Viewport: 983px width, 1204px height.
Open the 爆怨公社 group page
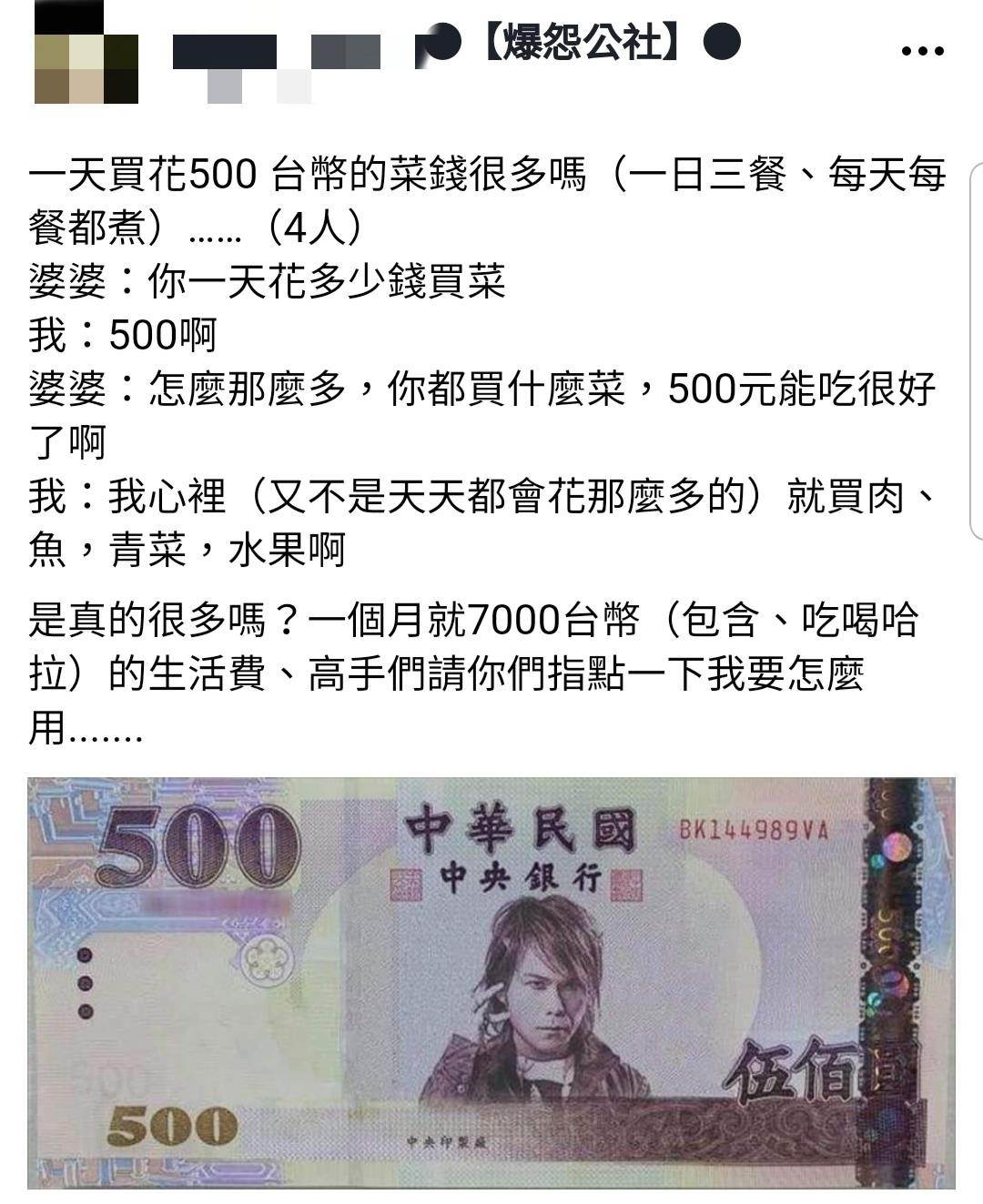click(x=582, y=42)
